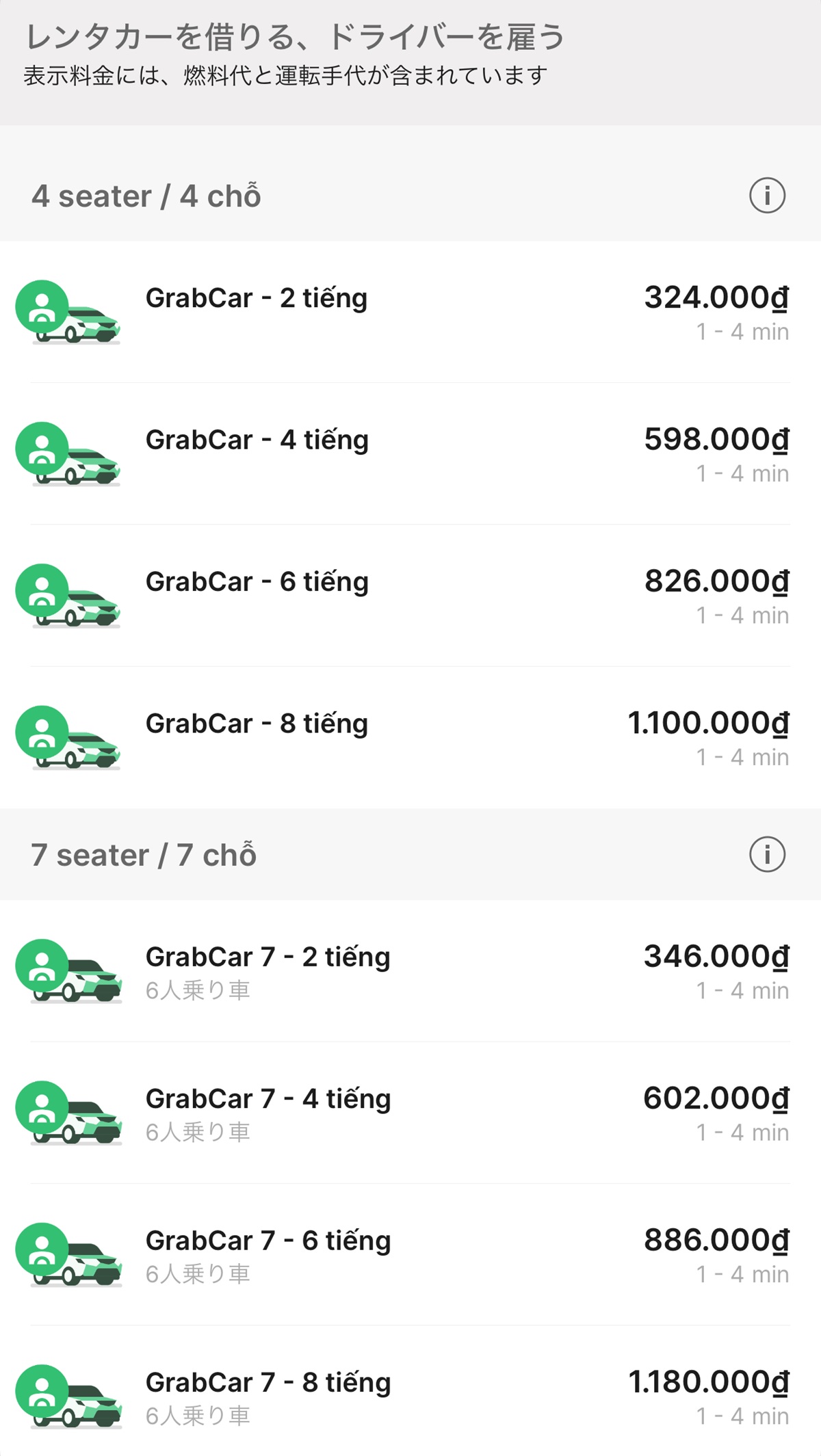821x1456 pixels.
Task: Select GrabCar - 2 tiếng for 324.000đ
Action: (x=410, y=312)
